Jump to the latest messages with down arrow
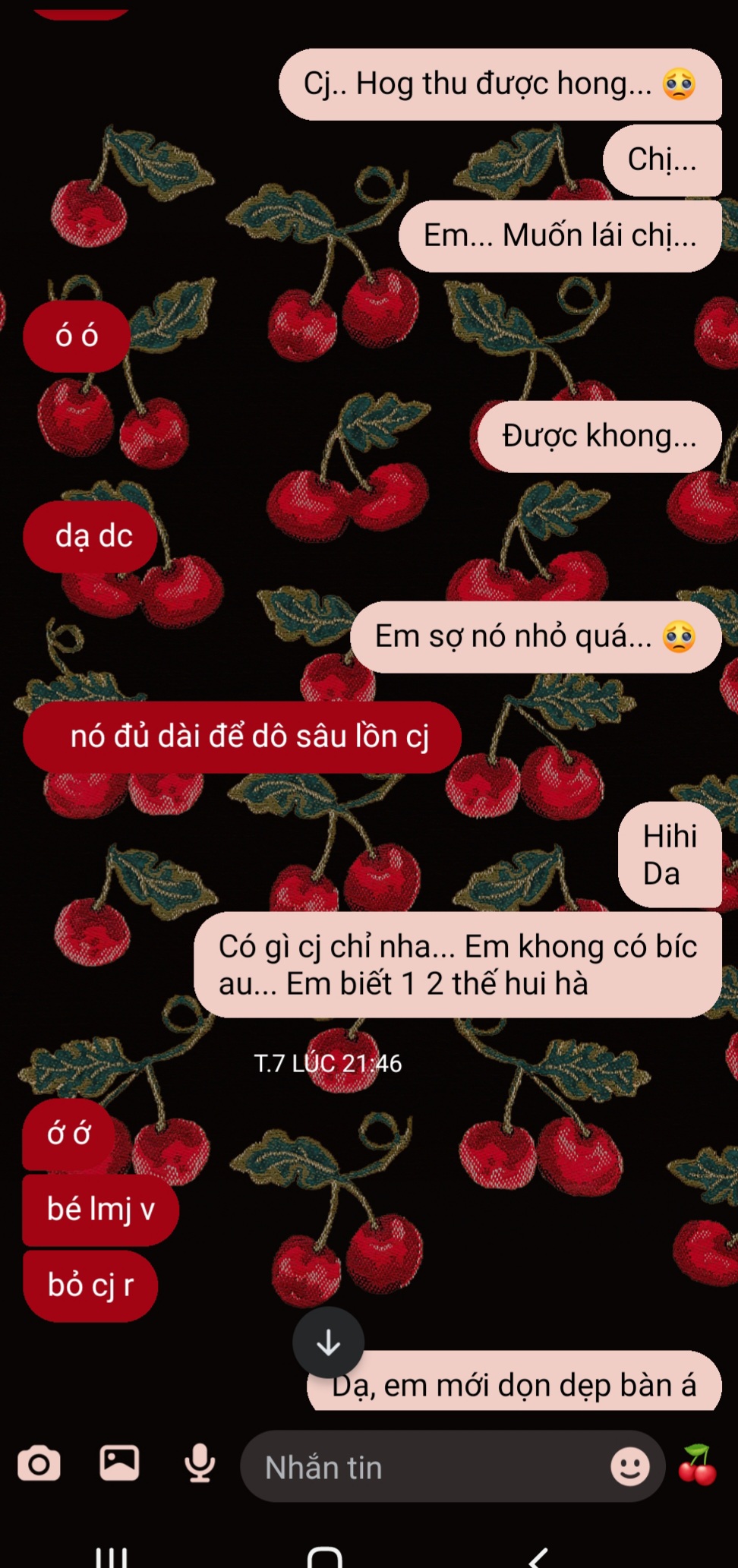This screenshot has height=1568, width=738. [328, 1342]
